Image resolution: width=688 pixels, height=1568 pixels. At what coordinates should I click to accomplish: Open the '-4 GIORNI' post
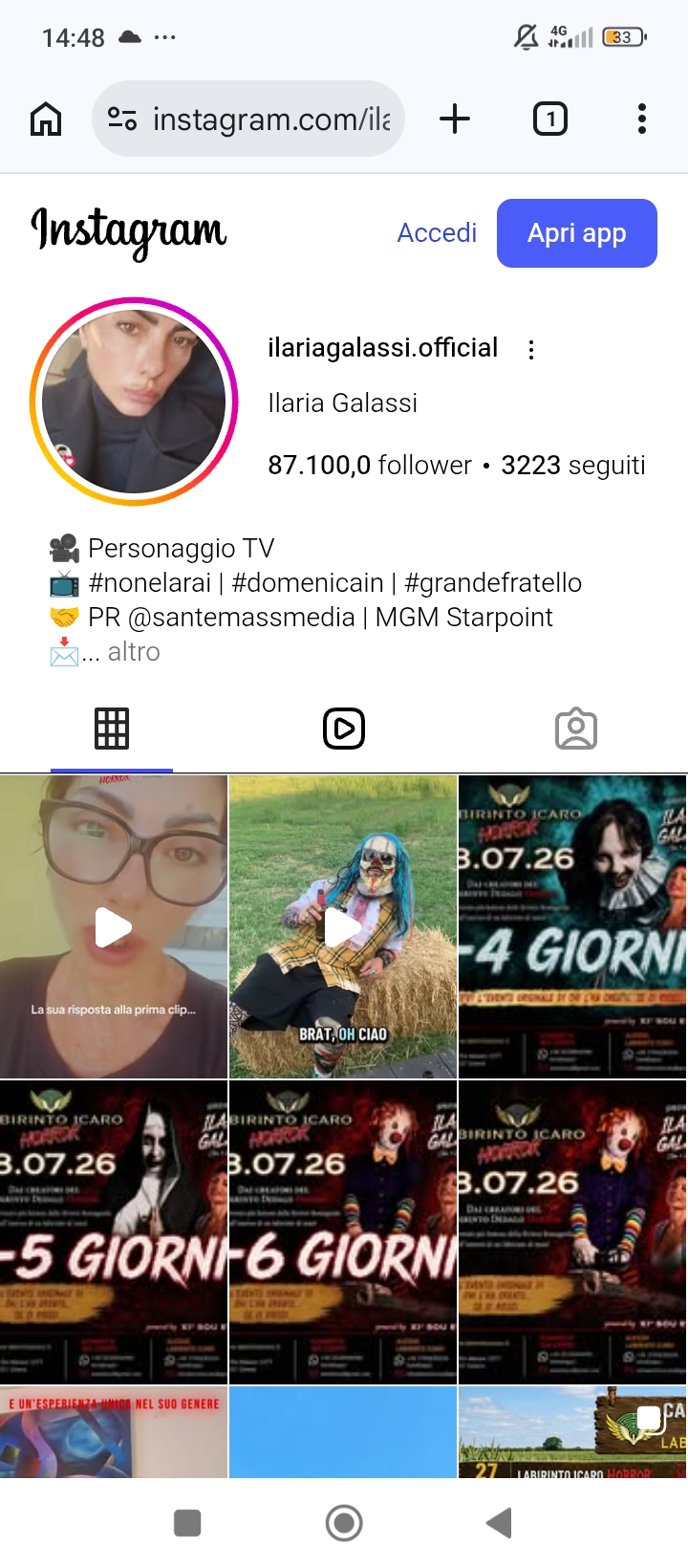coord(573,926)
